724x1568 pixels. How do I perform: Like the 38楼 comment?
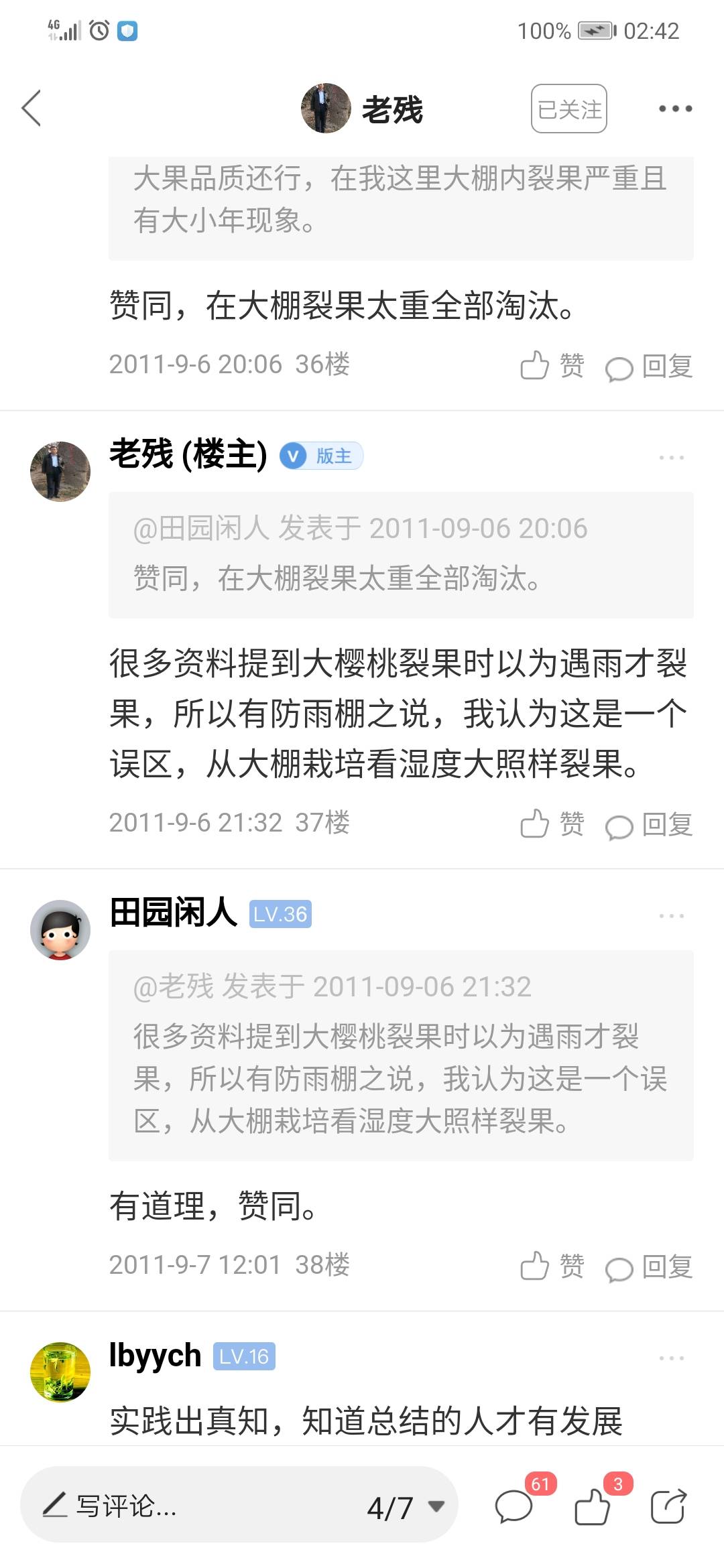coord(552,1266)
